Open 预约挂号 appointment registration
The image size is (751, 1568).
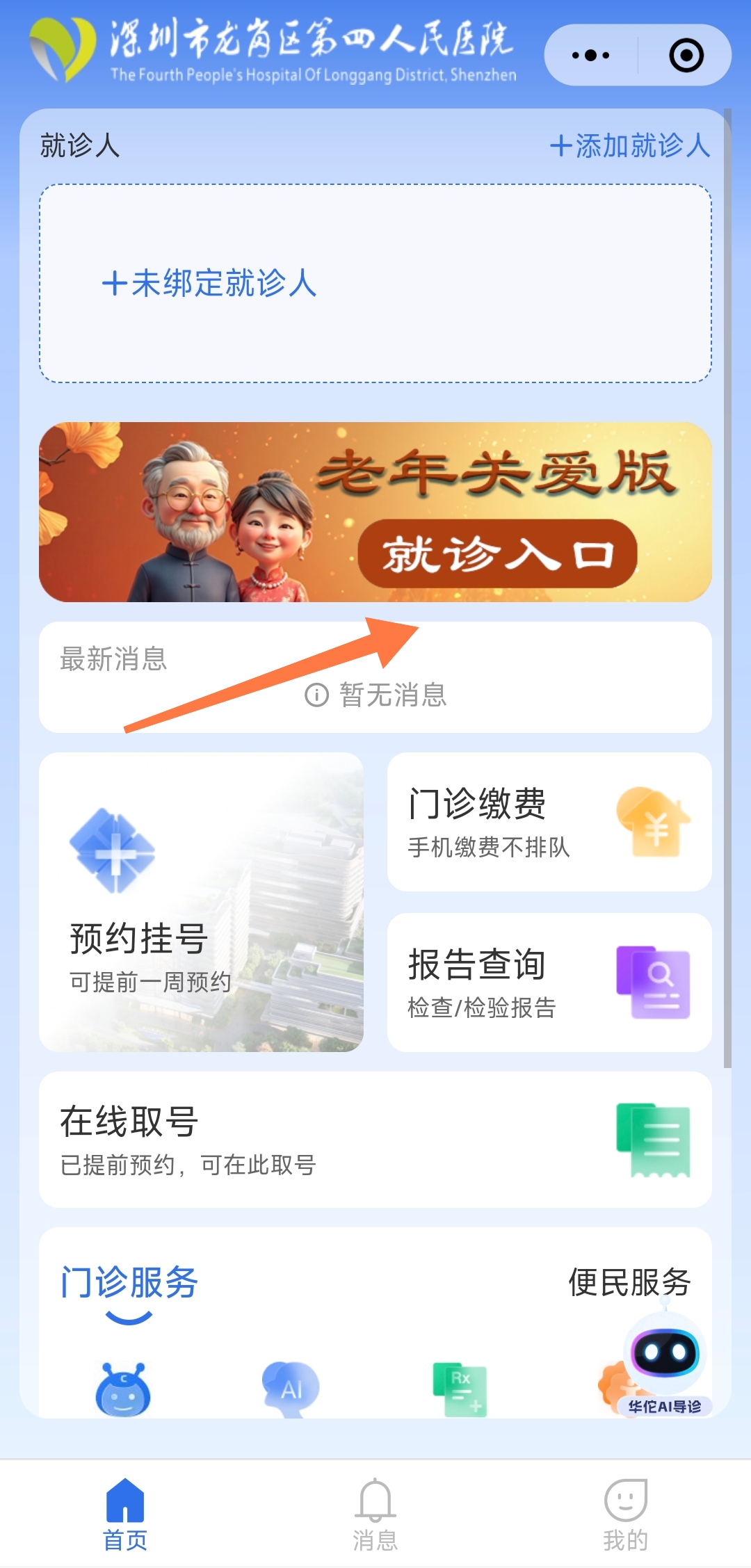click(x=201, y=902)
